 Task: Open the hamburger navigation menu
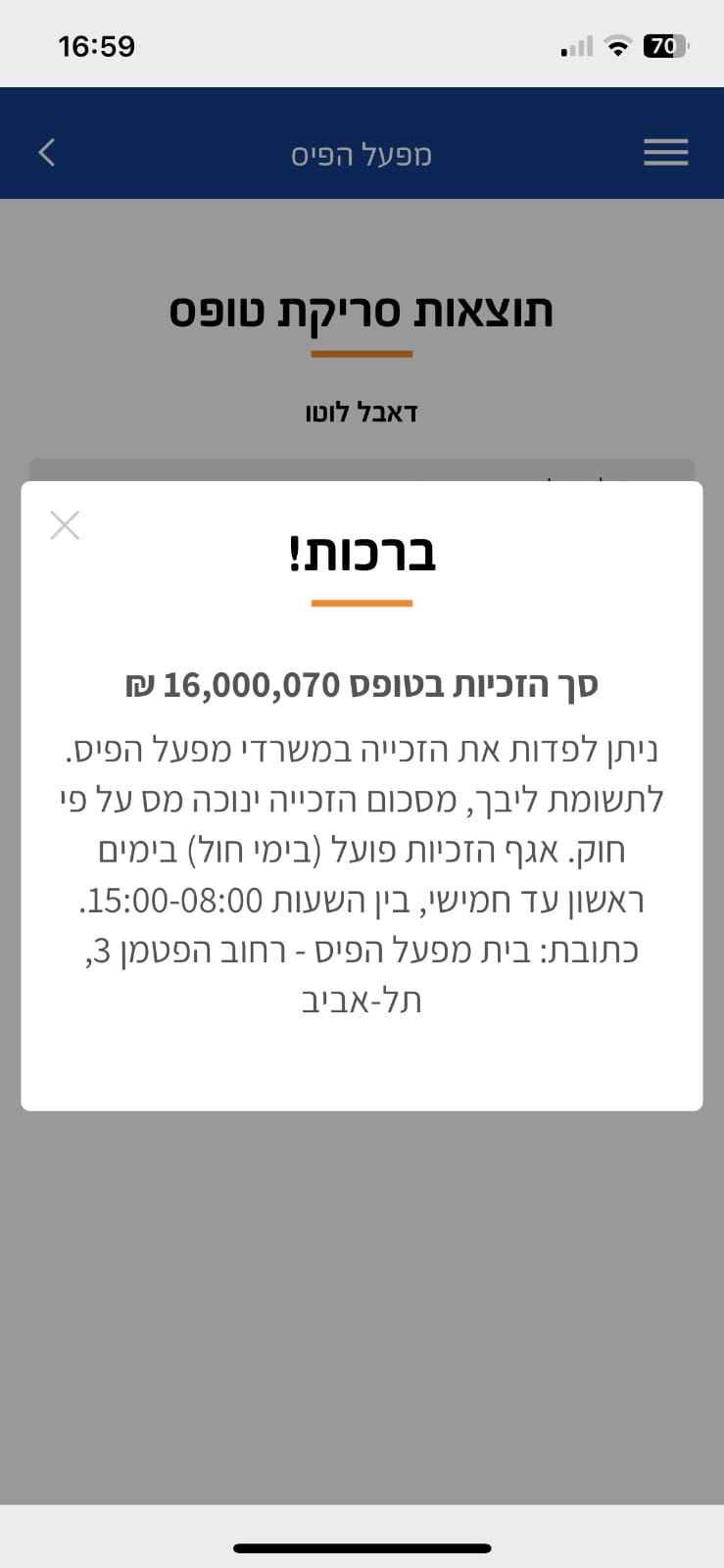665,153
